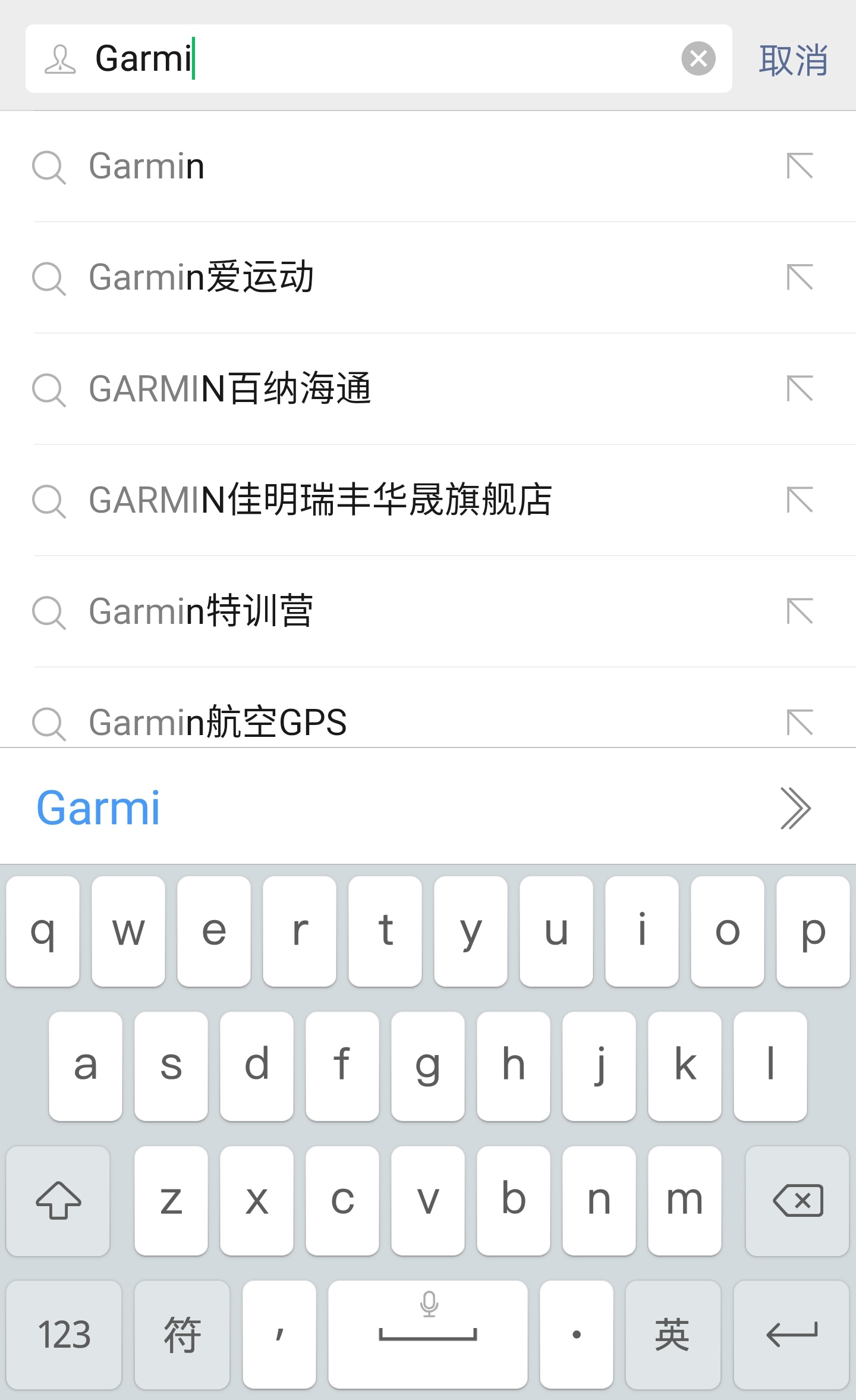Tap the magnifier icon beside "Garmin航空GPS"
Viewport: 856px width, 1400px height.
pos(49,724)
